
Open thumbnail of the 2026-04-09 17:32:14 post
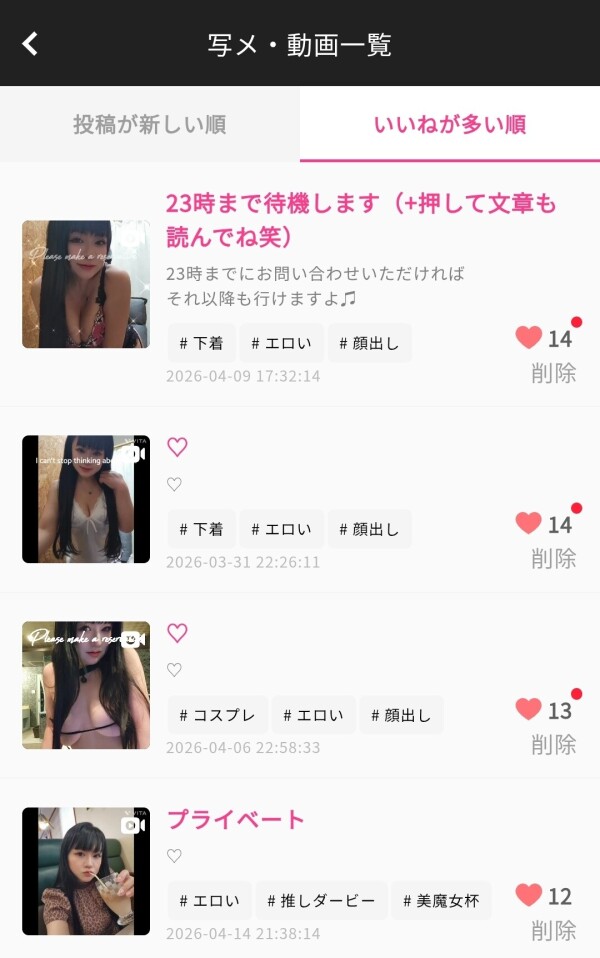(86, 284)
